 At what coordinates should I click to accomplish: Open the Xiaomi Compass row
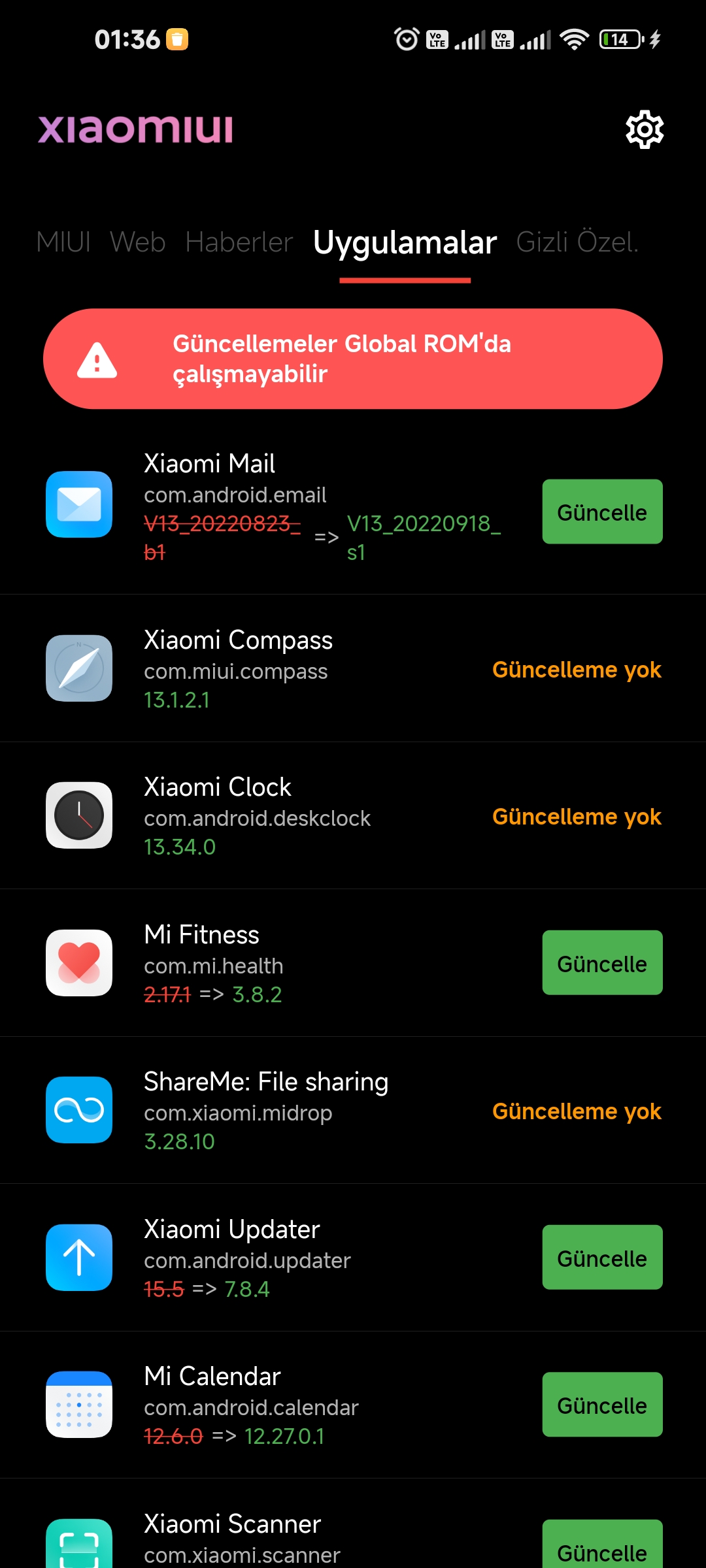coord(353,668)
